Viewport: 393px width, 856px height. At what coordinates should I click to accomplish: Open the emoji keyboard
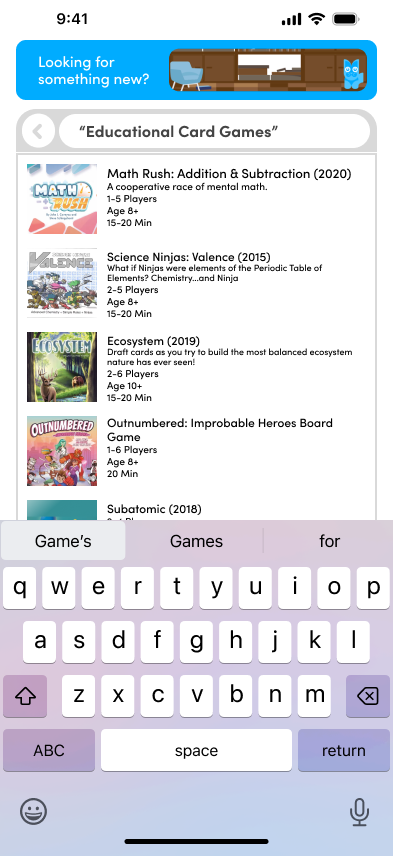pyautogui.click(x=33, y=811)
